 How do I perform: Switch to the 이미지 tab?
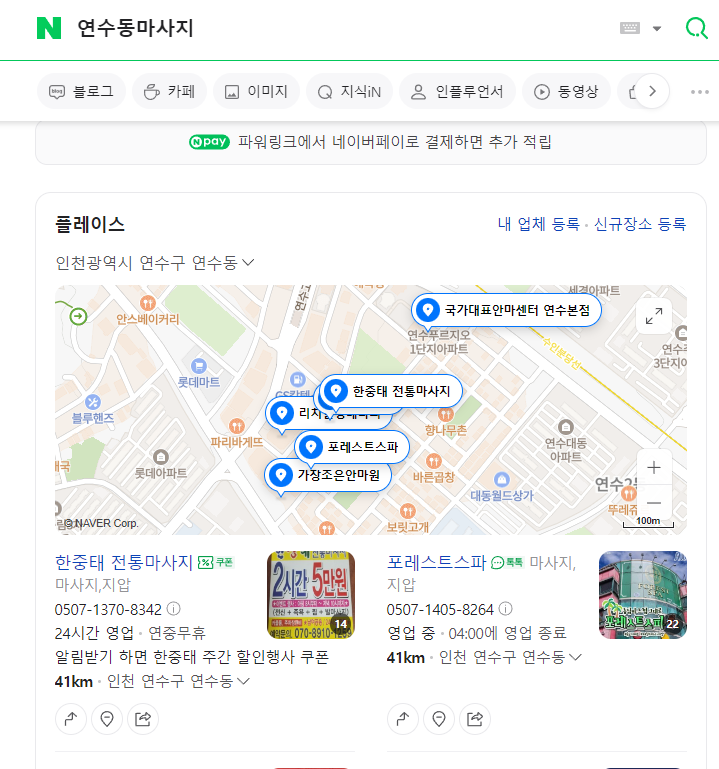(256, 92)
